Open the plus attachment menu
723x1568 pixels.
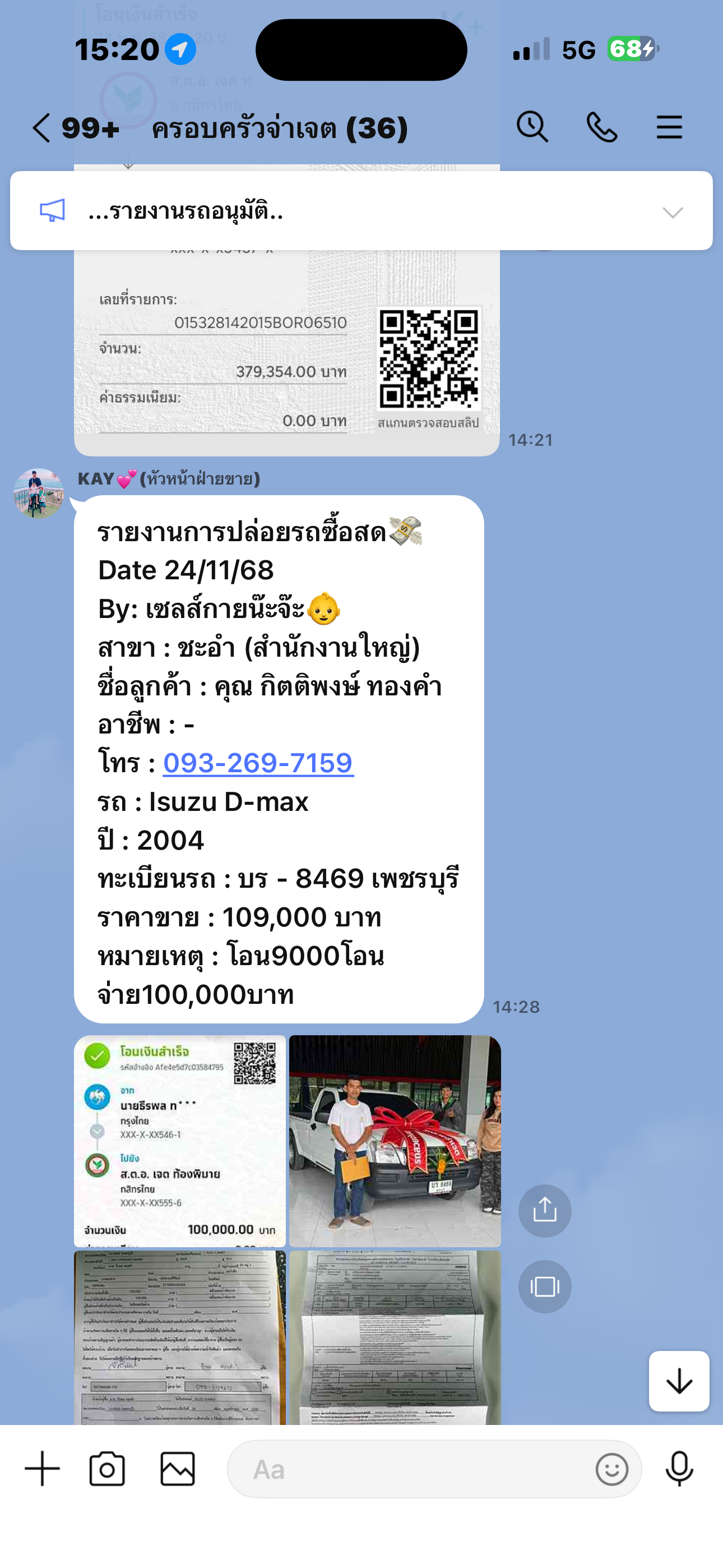click(43, 1469)
